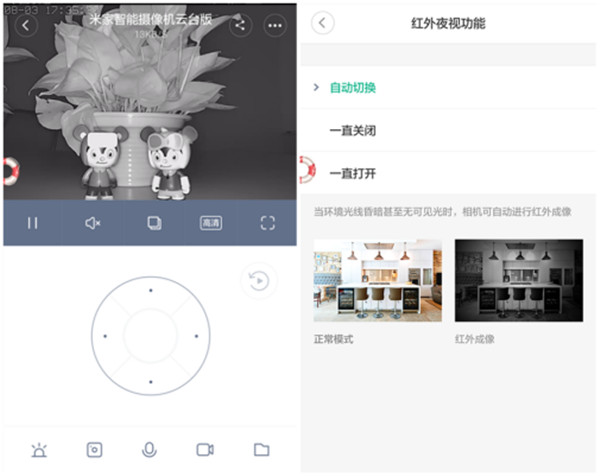Go back from the 红外夜视功能 page

tap(322, 23)
